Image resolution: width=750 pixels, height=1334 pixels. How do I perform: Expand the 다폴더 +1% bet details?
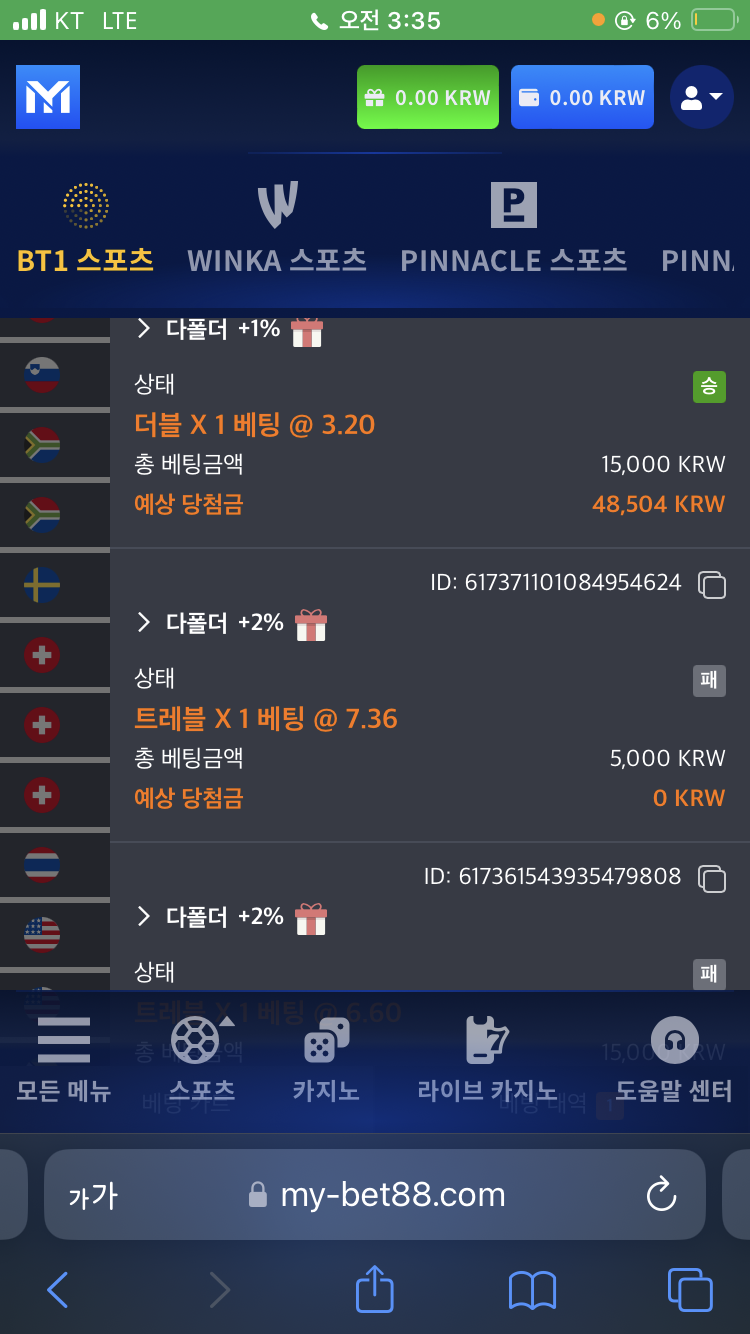pyautogui.click(x=229, y=329)
